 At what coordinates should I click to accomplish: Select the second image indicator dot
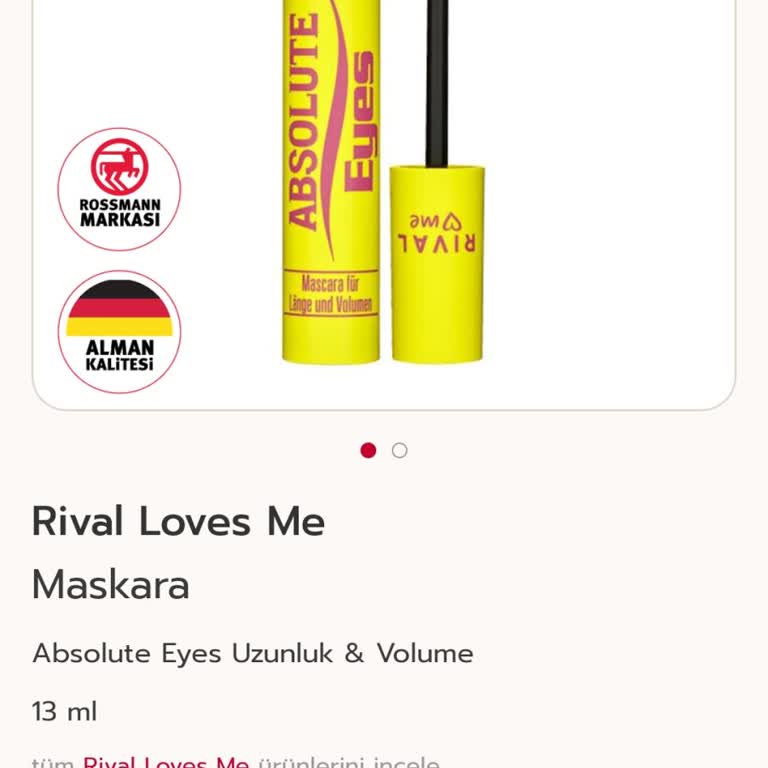pyautogui.click(x=400, y=450)
